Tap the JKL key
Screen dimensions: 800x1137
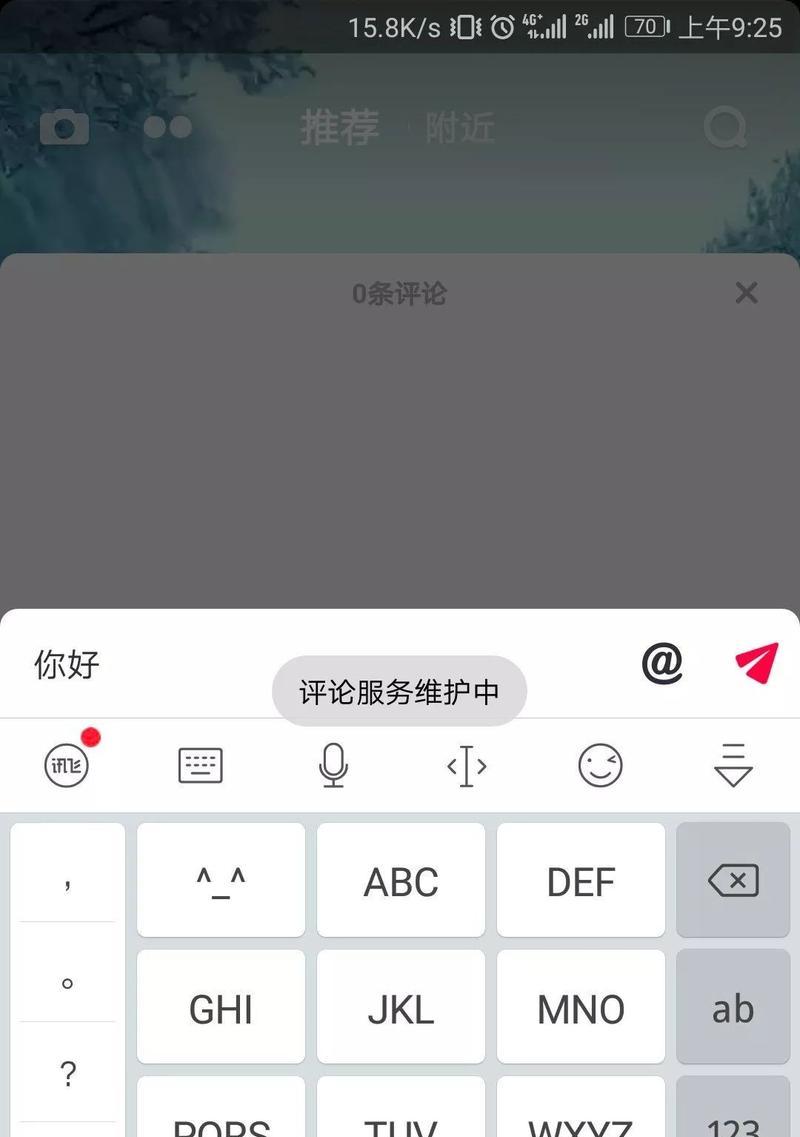[x=401, y=1007]
